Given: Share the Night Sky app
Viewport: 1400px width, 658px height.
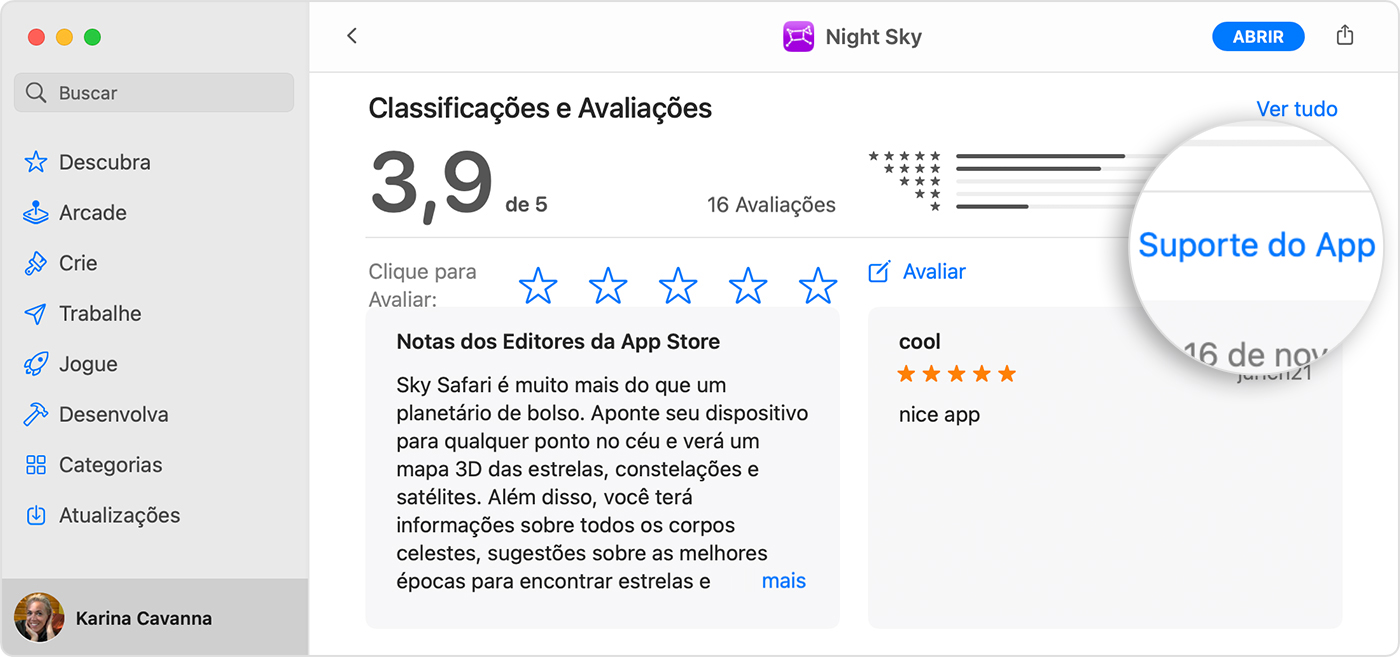Looking at the screenshot, I should pos(1345,36).
